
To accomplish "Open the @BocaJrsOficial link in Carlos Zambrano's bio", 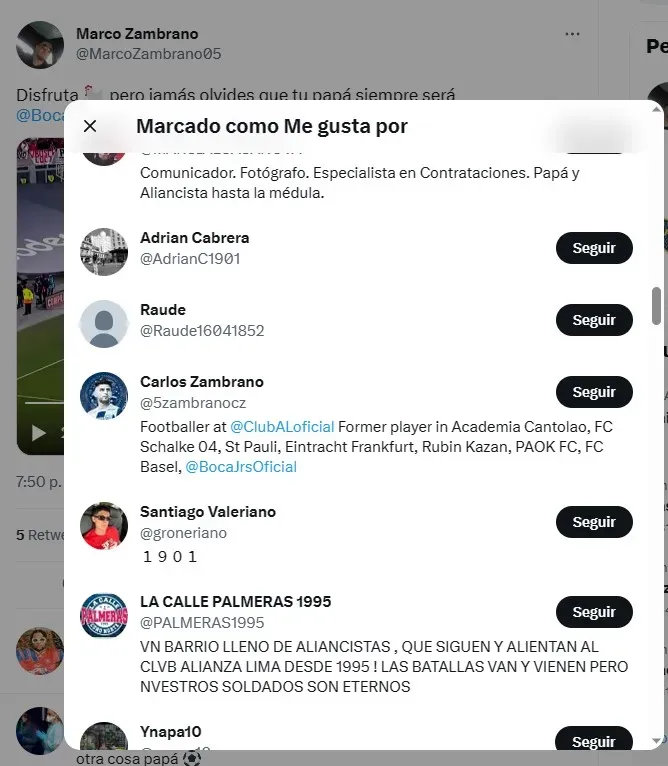I will (x=240, y=466).
